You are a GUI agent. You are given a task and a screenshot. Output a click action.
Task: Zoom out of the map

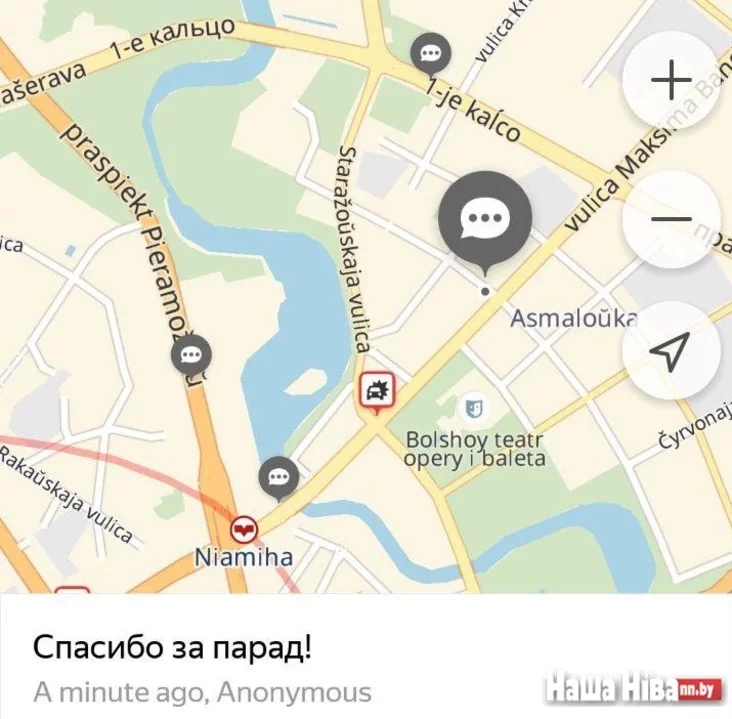coord(671,218)
